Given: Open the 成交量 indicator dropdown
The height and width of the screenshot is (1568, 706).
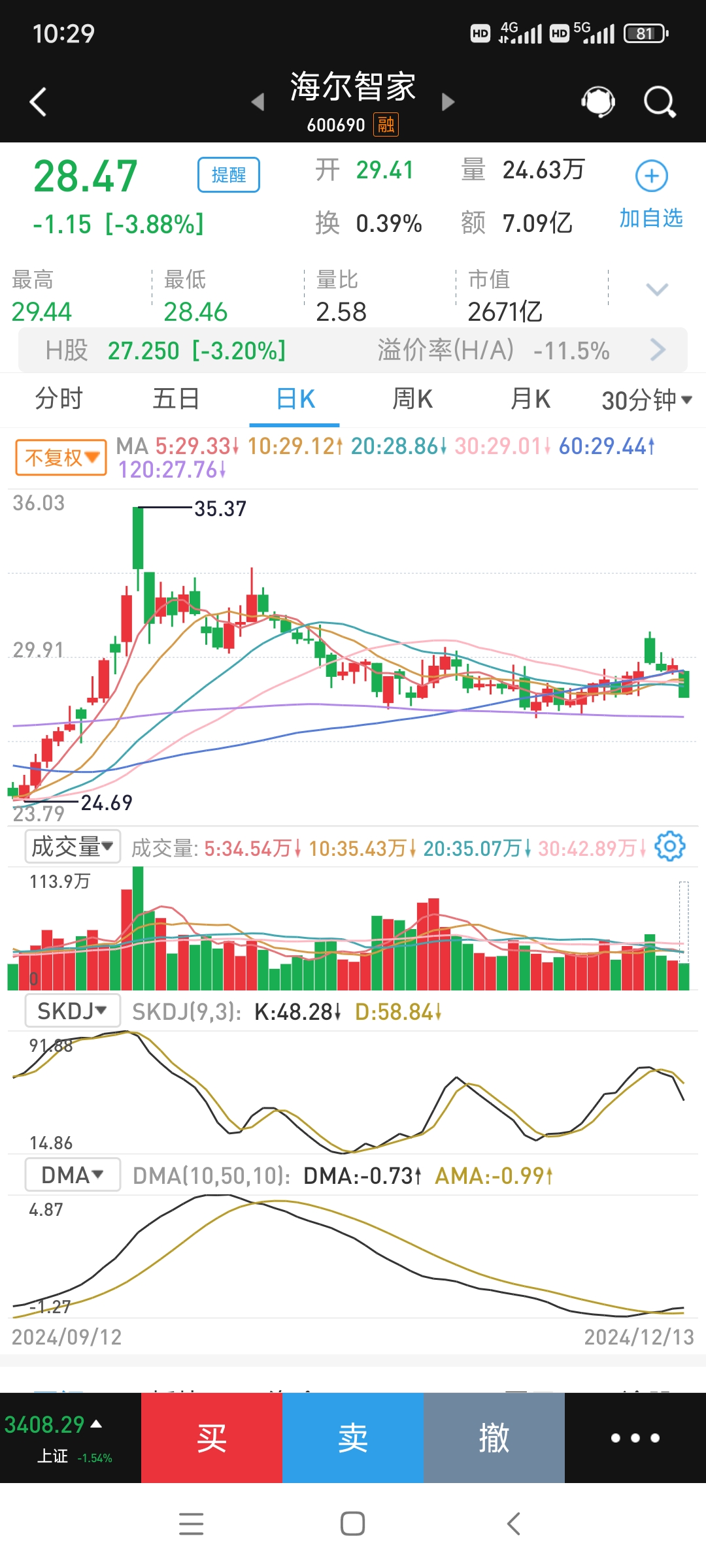Looking at the screenshot, I should [72, 845].
